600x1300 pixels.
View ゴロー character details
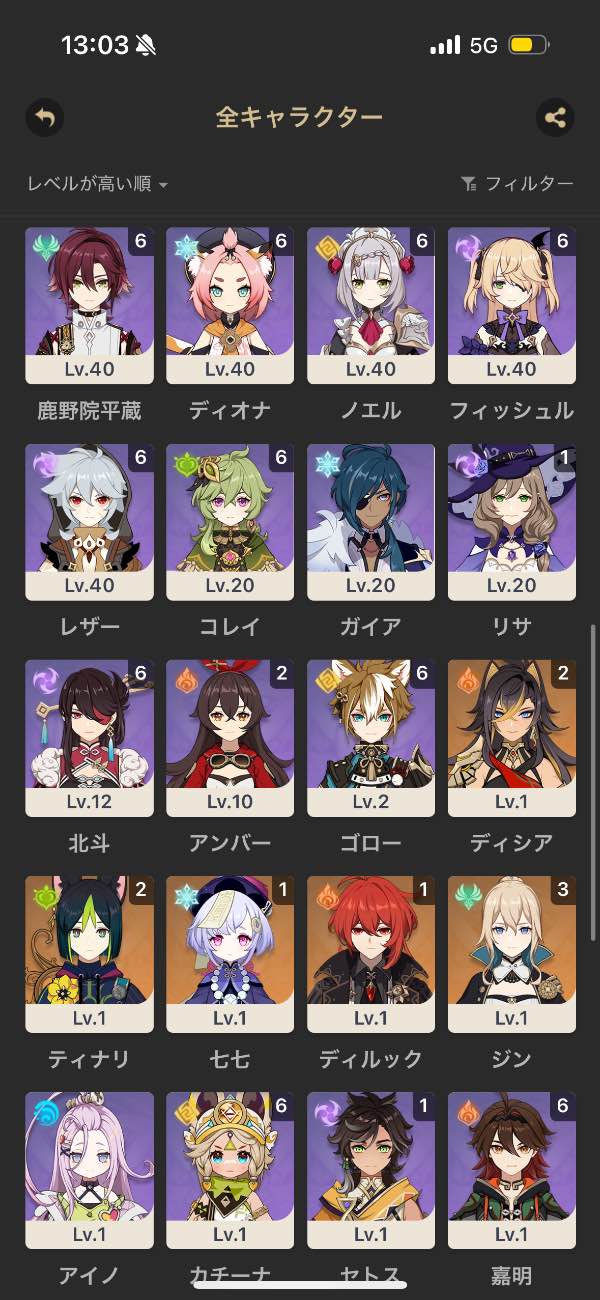(371, 738)
